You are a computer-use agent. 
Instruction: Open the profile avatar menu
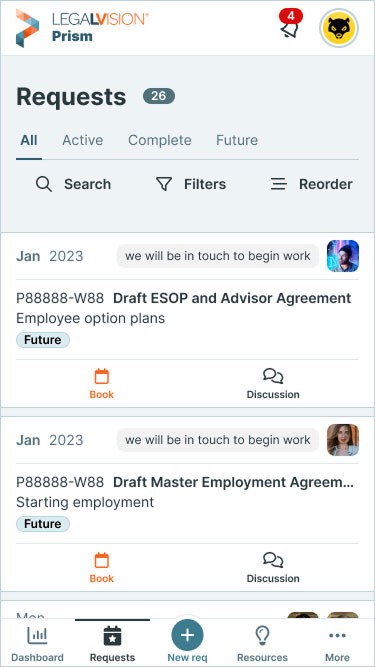click(x=339, y=28)
